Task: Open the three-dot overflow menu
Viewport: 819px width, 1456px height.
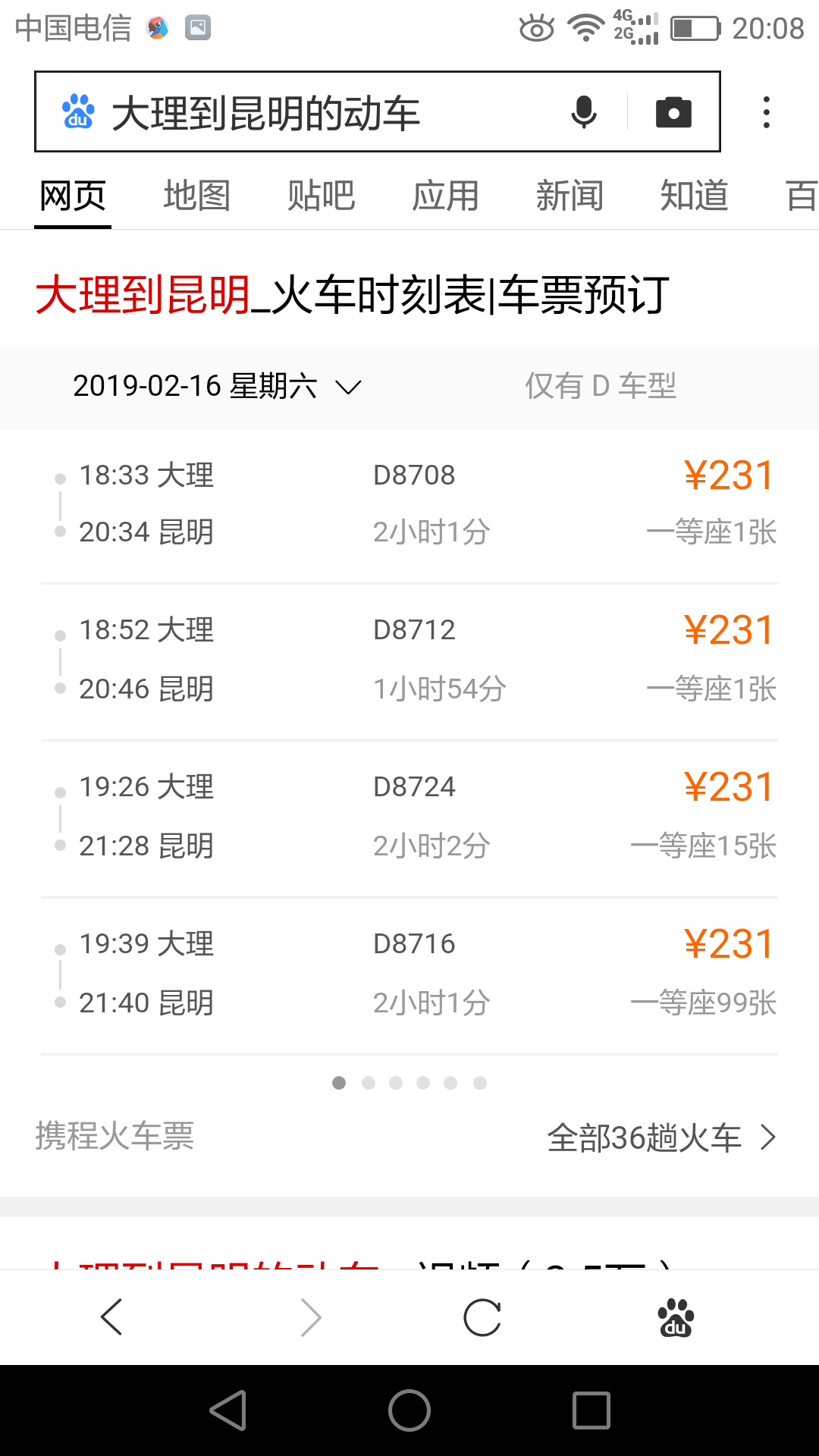Action: pos(767,112)
